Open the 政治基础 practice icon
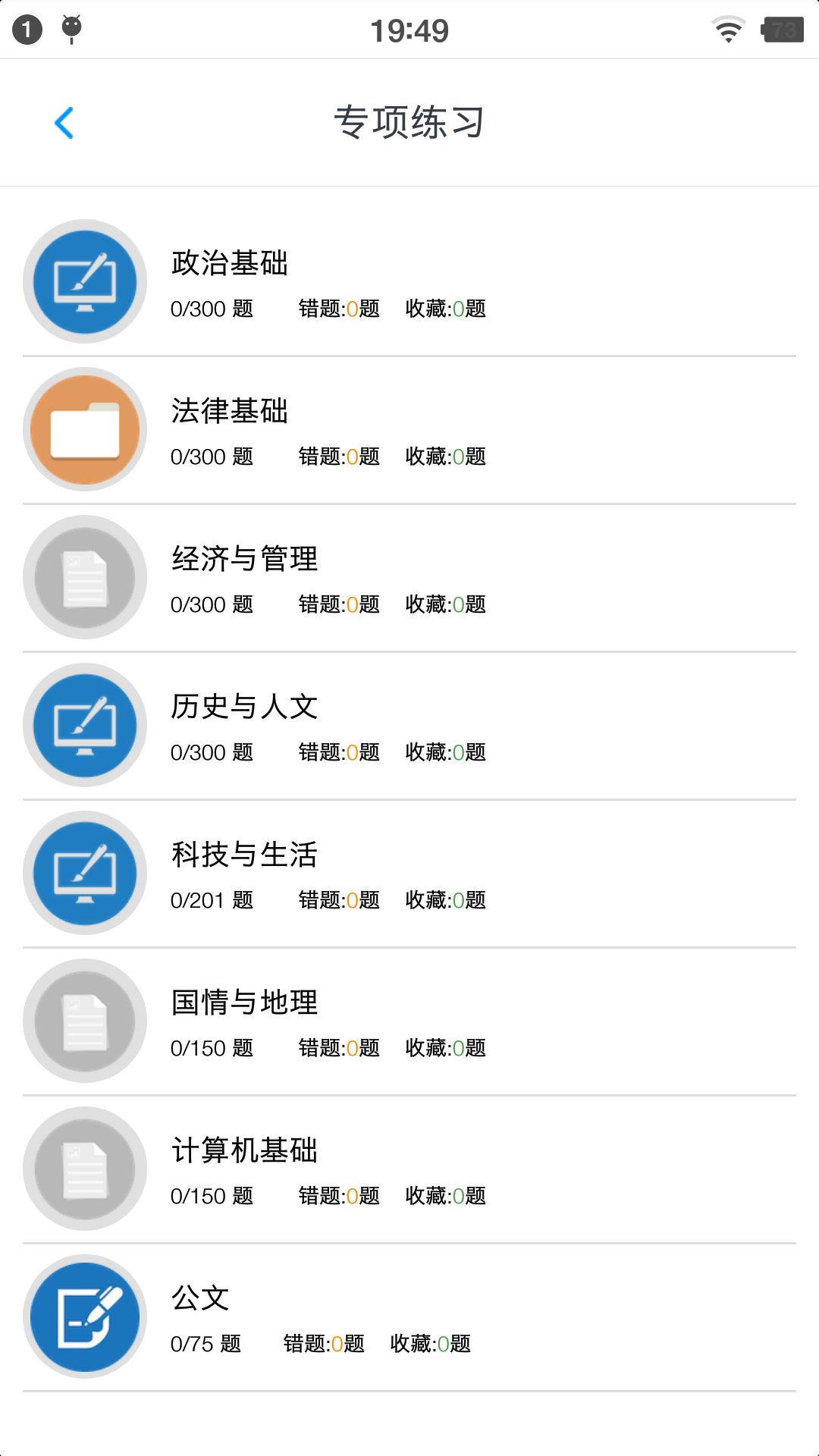This screenshot has height=1456, width=819. [x=84, y=281]
